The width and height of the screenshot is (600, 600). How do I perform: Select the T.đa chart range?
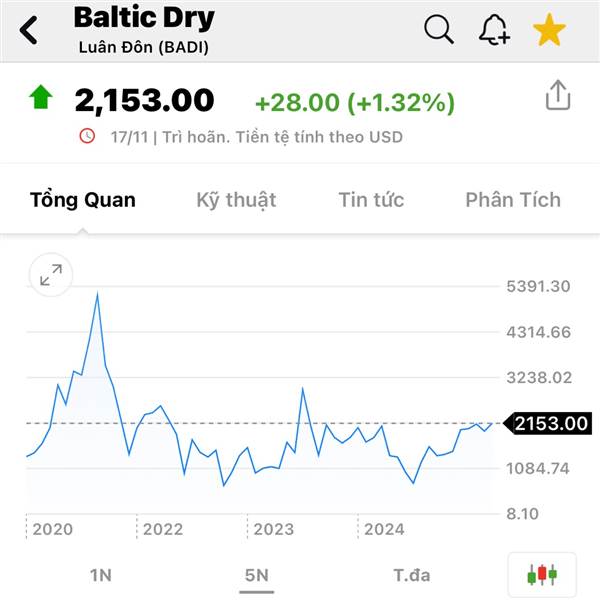tap(411, 575)
